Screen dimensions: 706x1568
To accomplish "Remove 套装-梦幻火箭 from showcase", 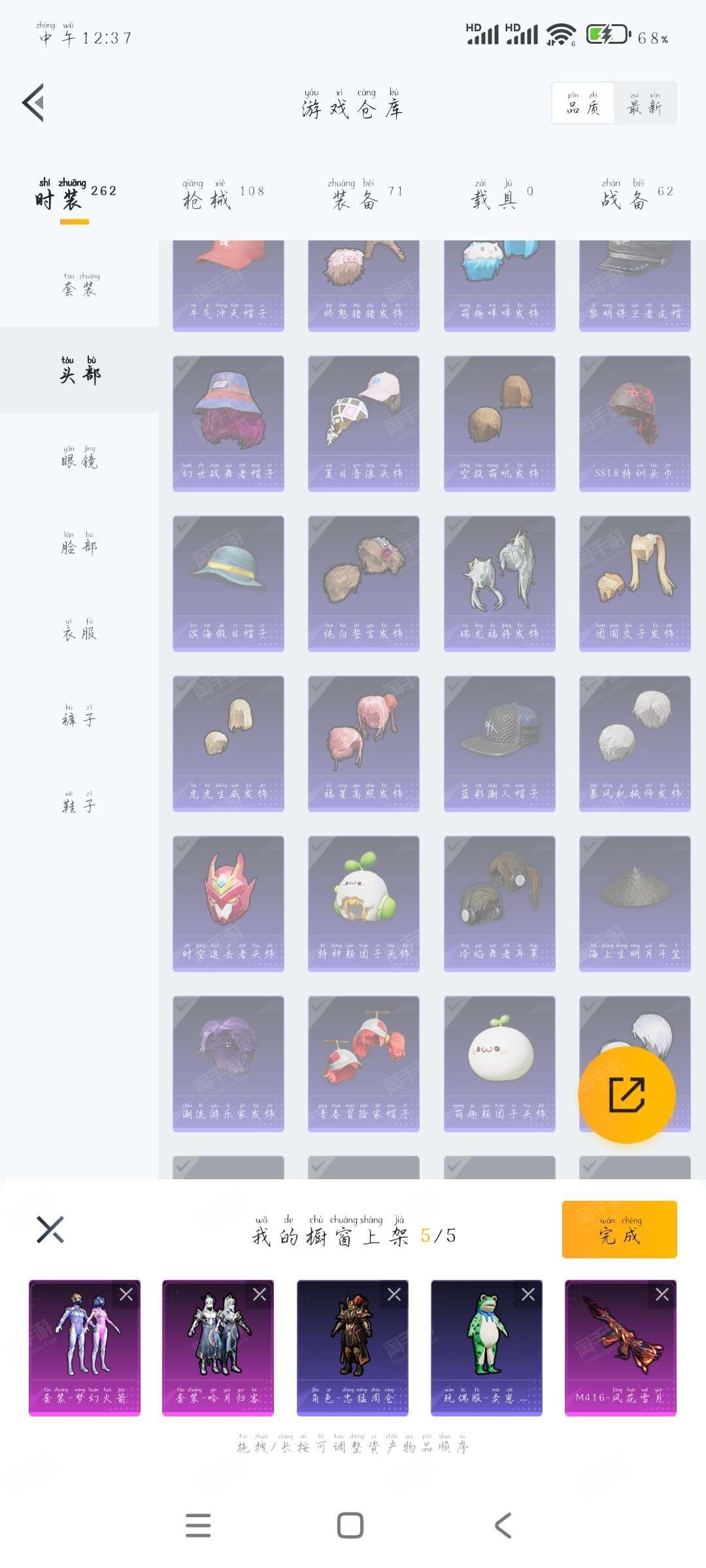I will (126, 1294).
